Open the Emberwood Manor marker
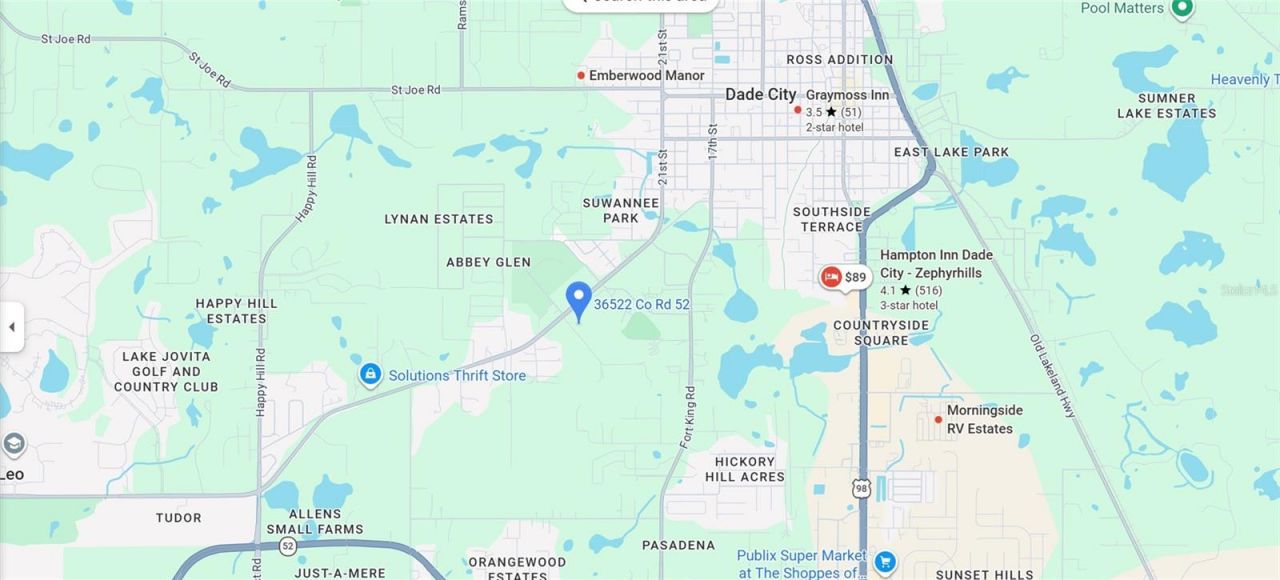 click(581, 76)
